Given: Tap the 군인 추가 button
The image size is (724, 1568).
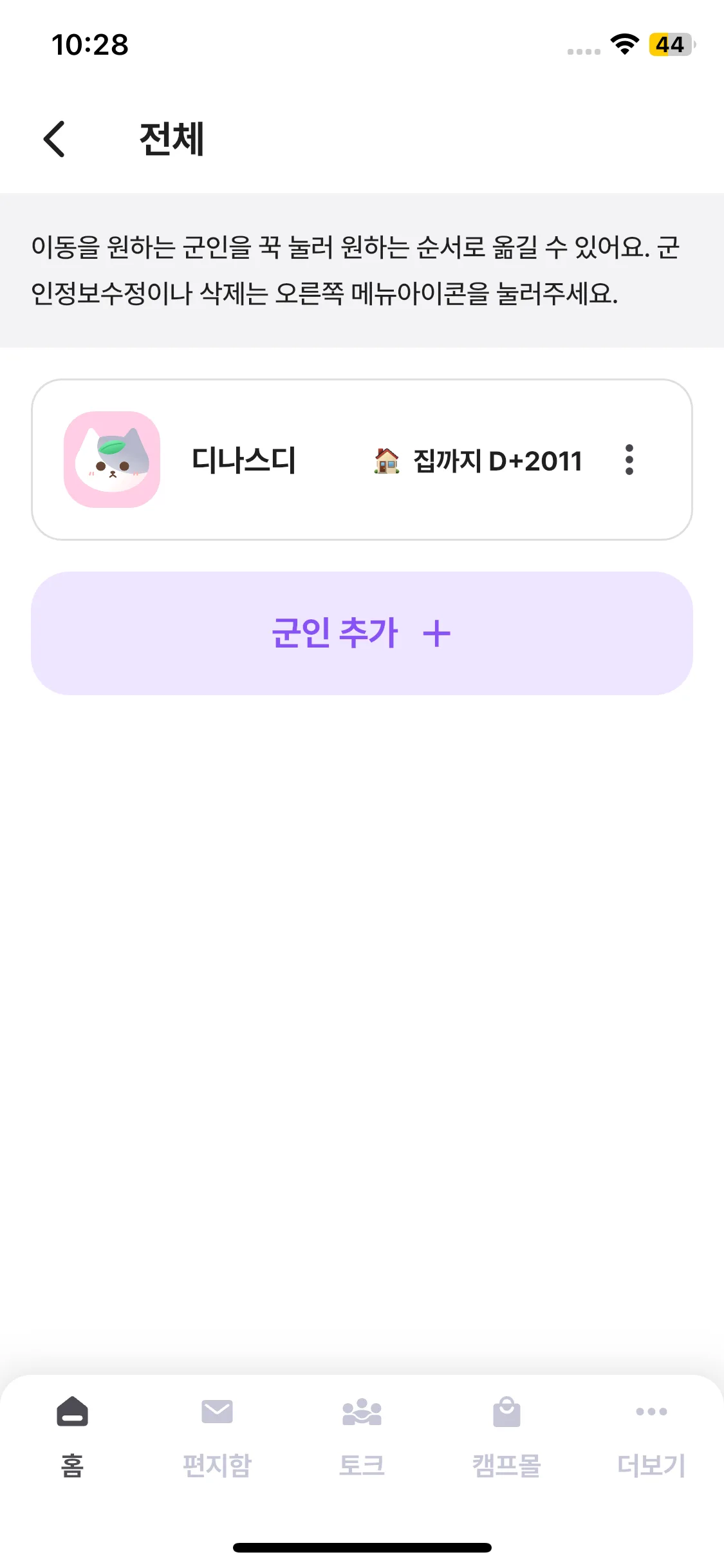Looking at the screenshot, I should 362,633.
